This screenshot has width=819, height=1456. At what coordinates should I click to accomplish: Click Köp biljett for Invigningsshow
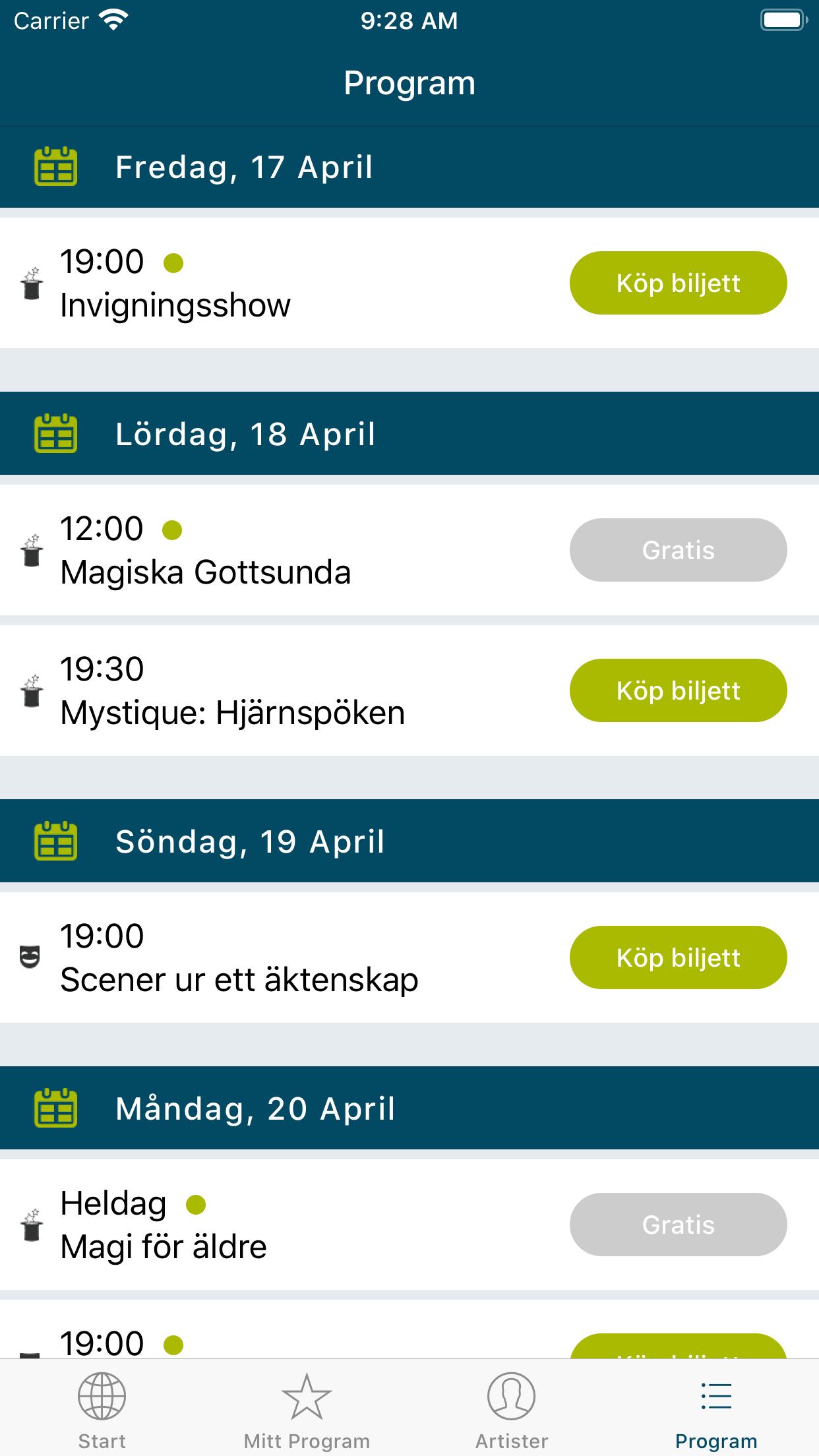678,283
